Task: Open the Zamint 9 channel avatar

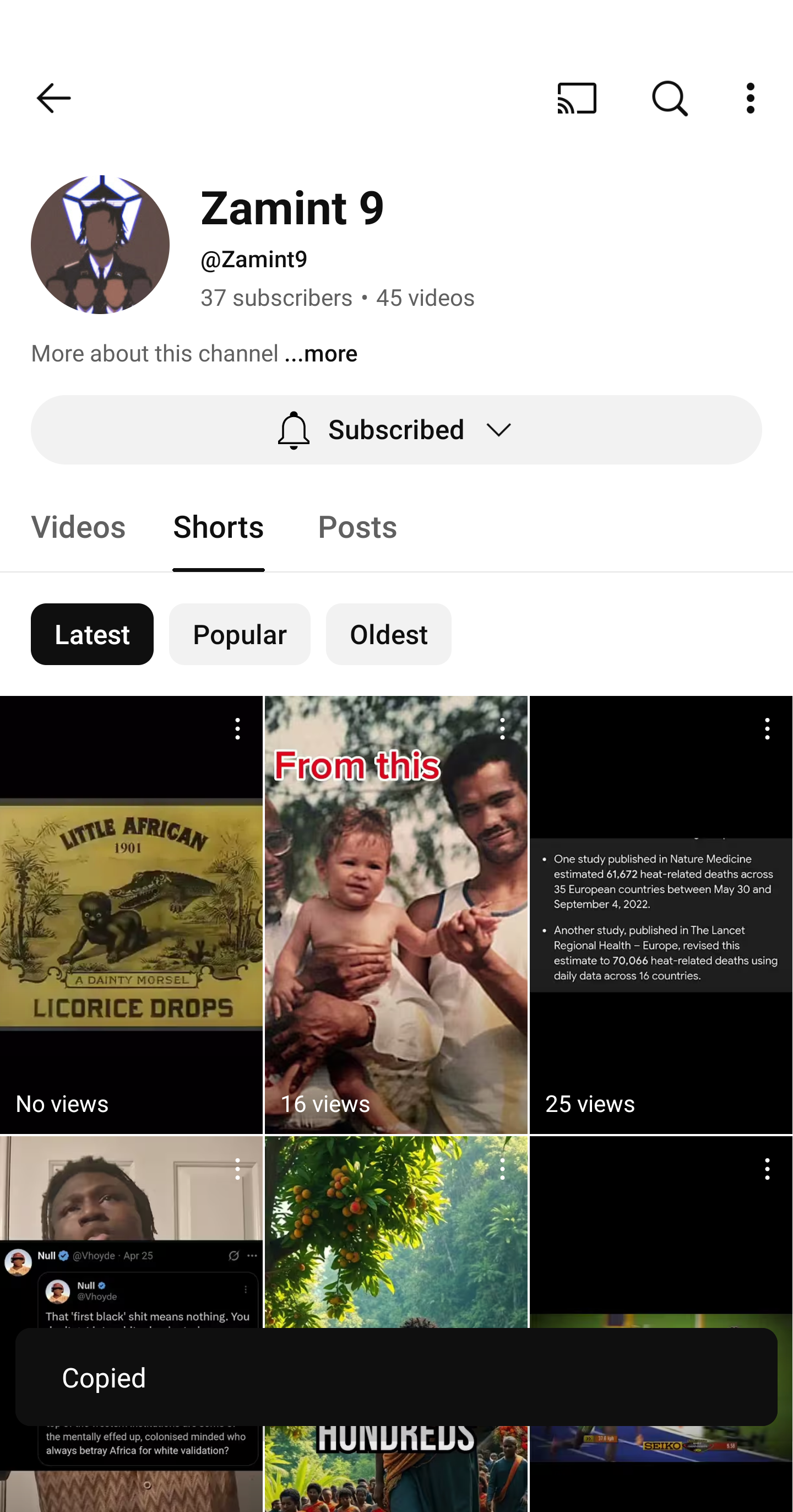Action: coord(100,245)
